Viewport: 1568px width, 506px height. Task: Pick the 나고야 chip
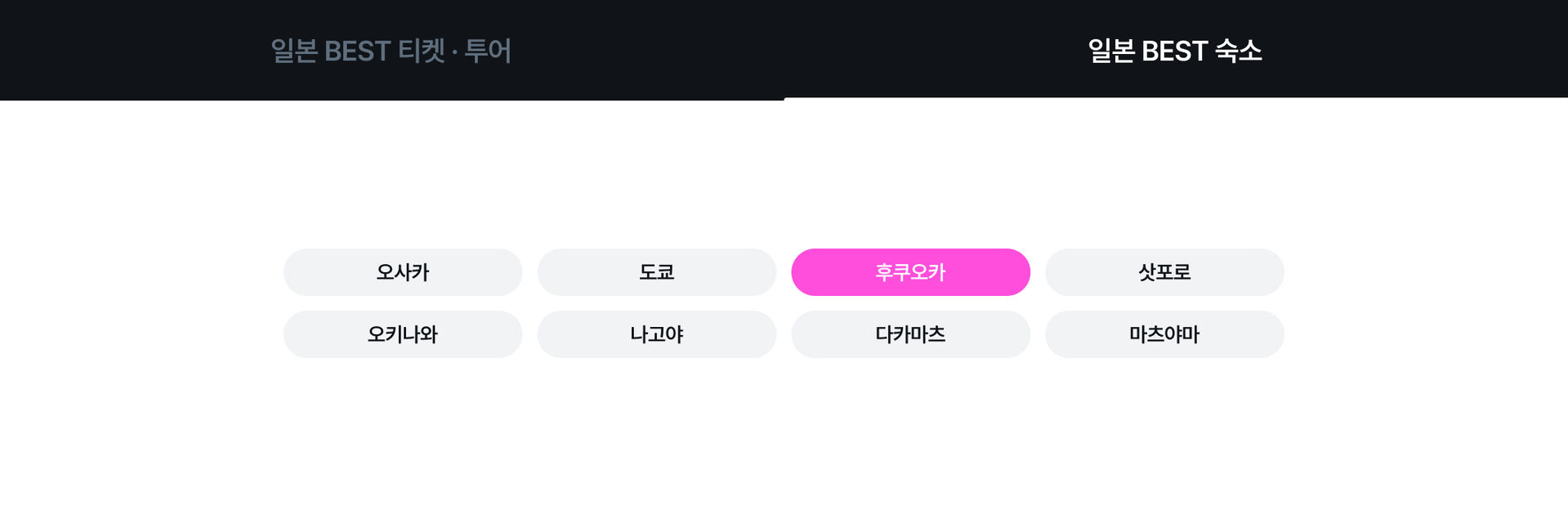pos(656,334)
